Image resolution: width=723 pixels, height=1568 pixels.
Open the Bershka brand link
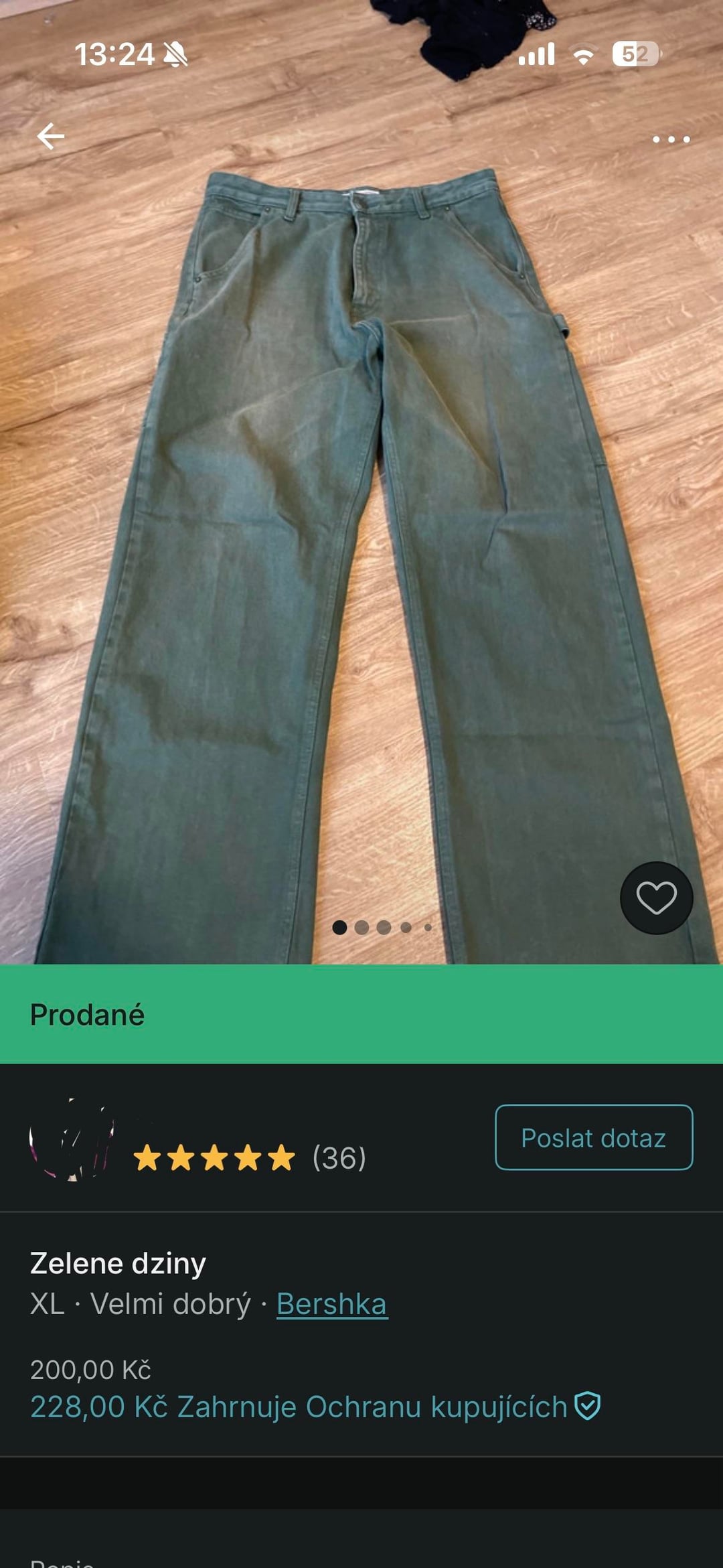point(331,1304)
